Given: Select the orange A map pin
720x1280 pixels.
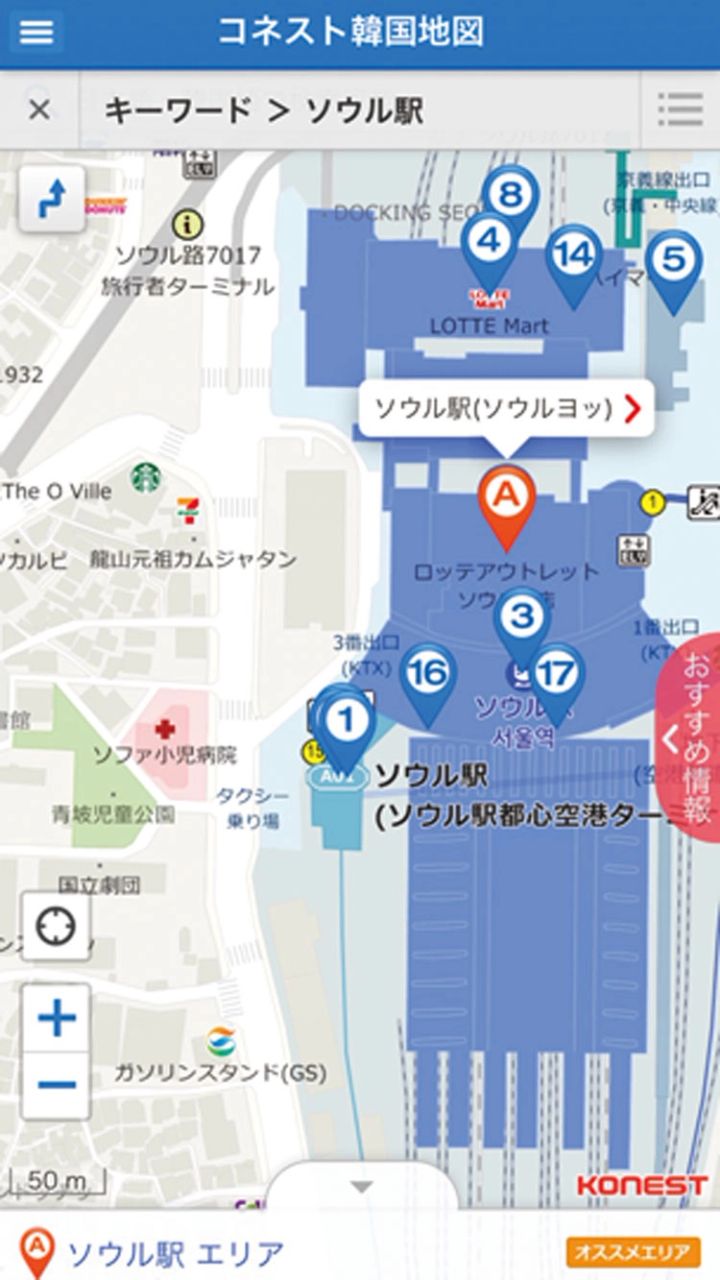Looking at the screenshot, I should tap(507, 497).
